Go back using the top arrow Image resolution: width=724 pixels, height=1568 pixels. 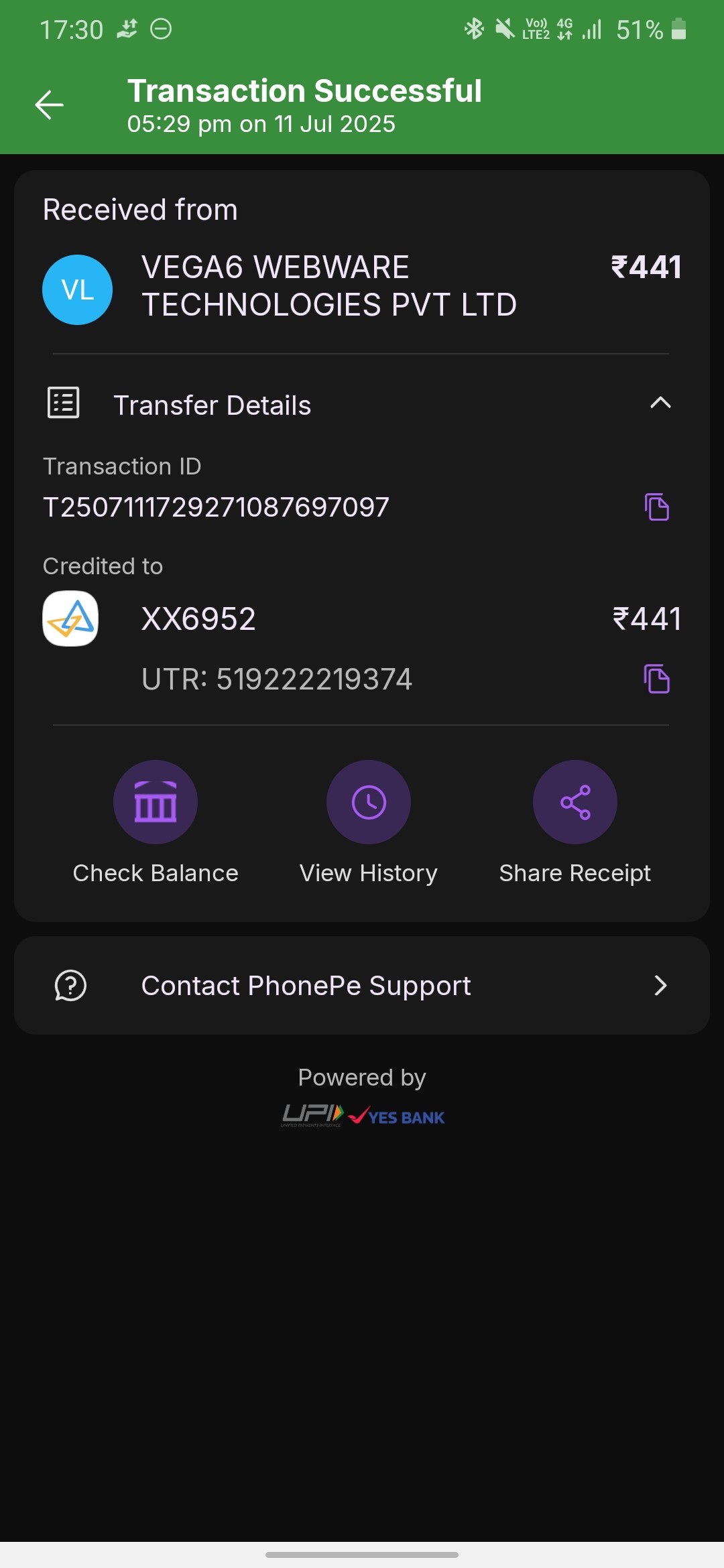pos(50,105)
